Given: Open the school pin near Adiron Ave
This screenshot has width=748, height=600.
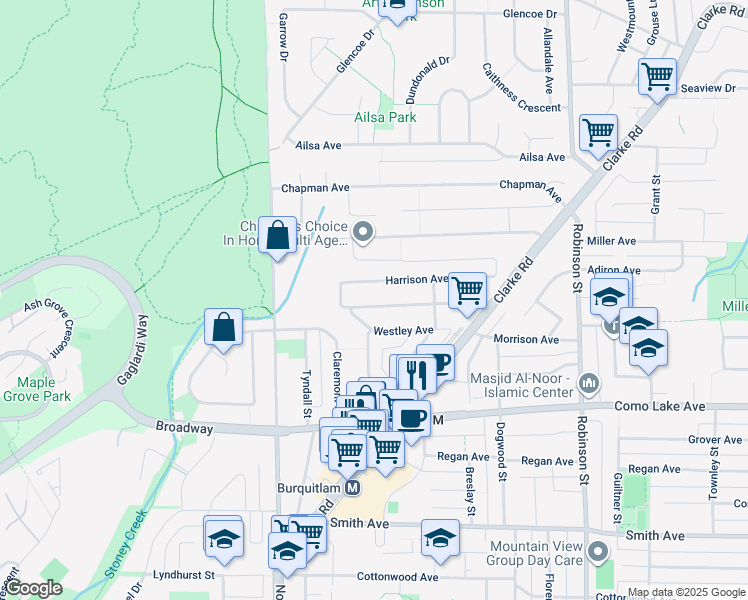Looking at the screenshot, I should 609,296.
